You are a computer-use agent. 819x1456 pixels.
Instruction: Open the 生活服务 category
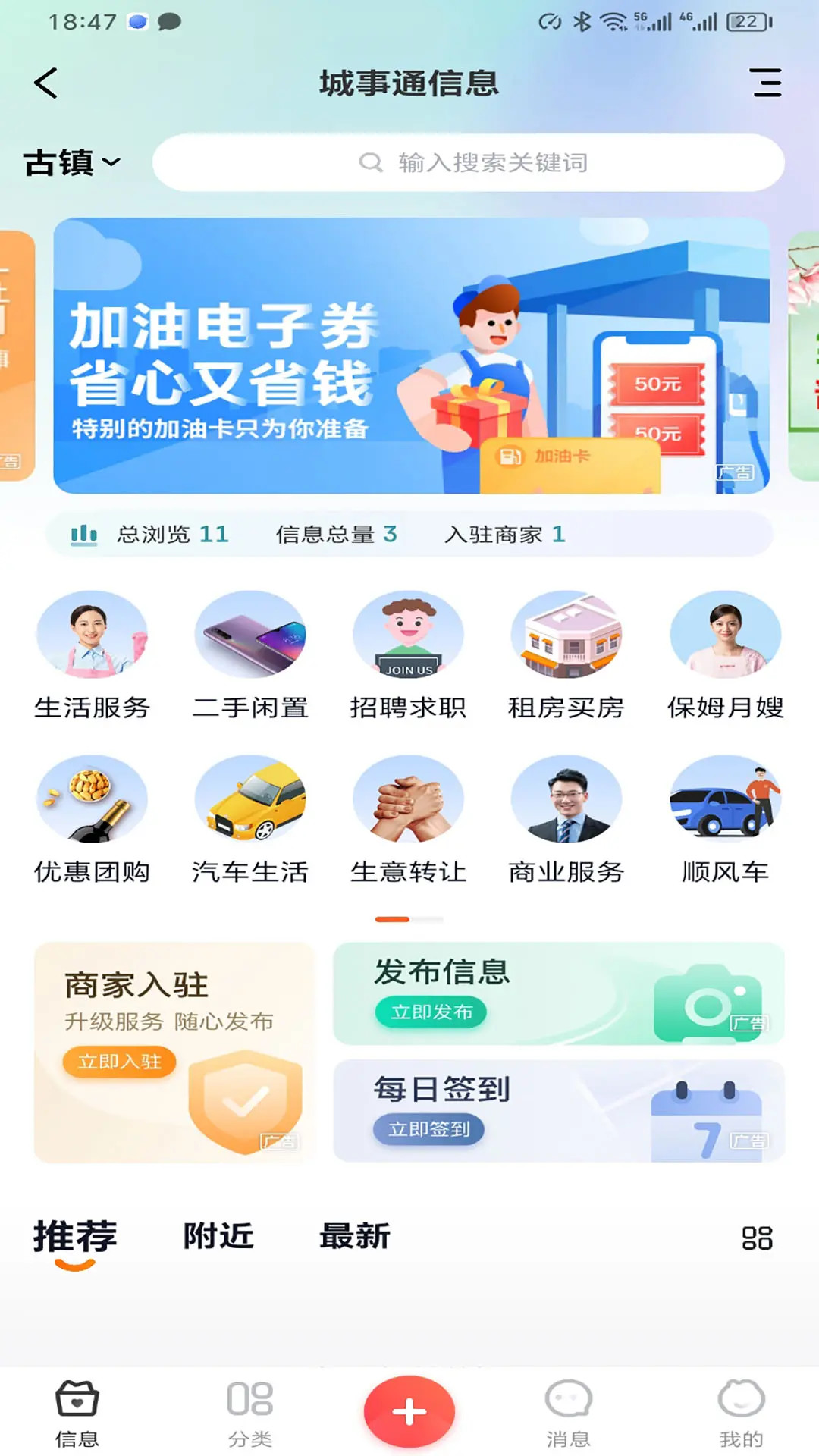[93, 657]
